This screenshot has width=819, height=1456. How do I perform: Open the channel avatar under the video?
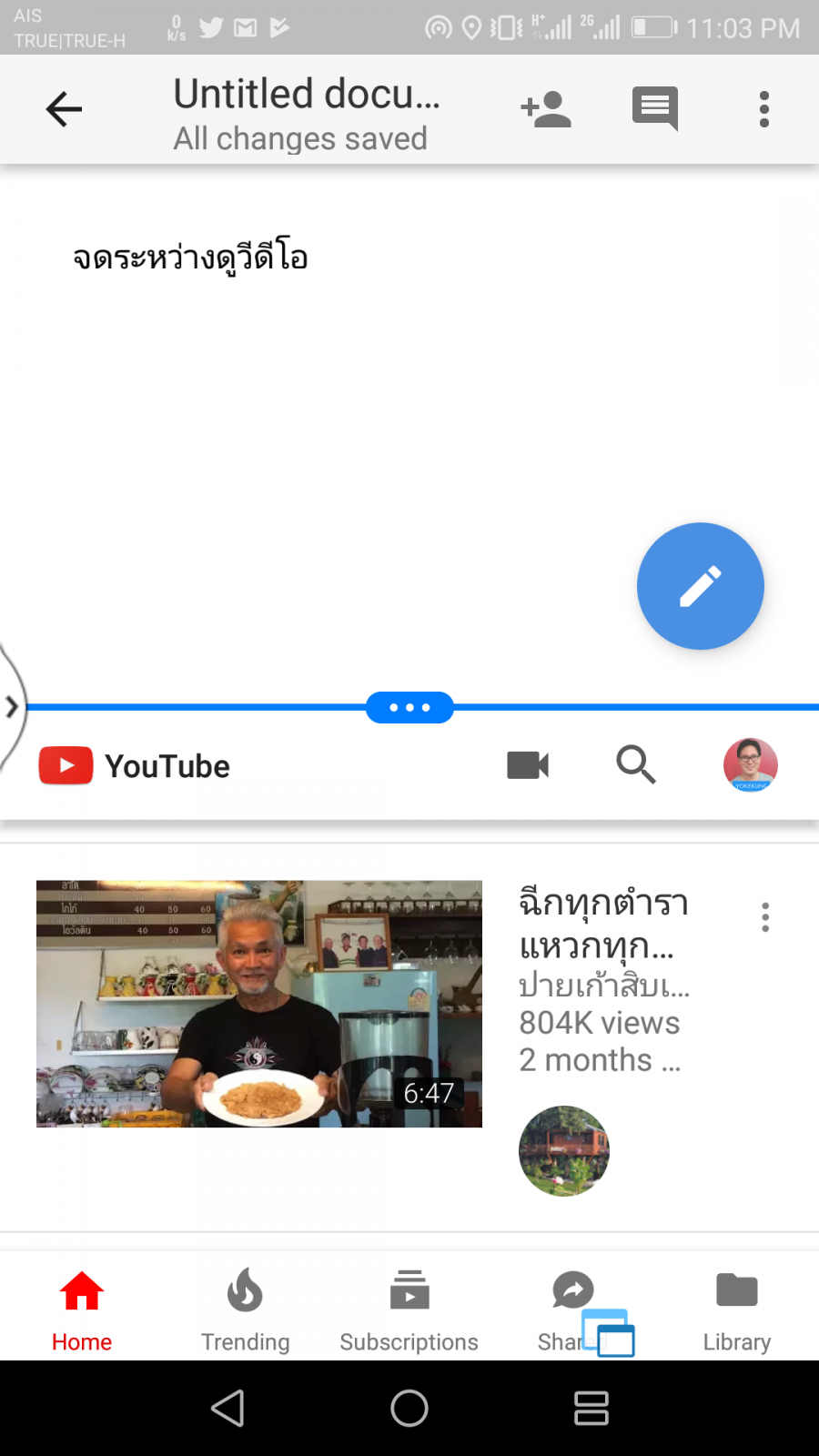click(x=564, y=1151)
